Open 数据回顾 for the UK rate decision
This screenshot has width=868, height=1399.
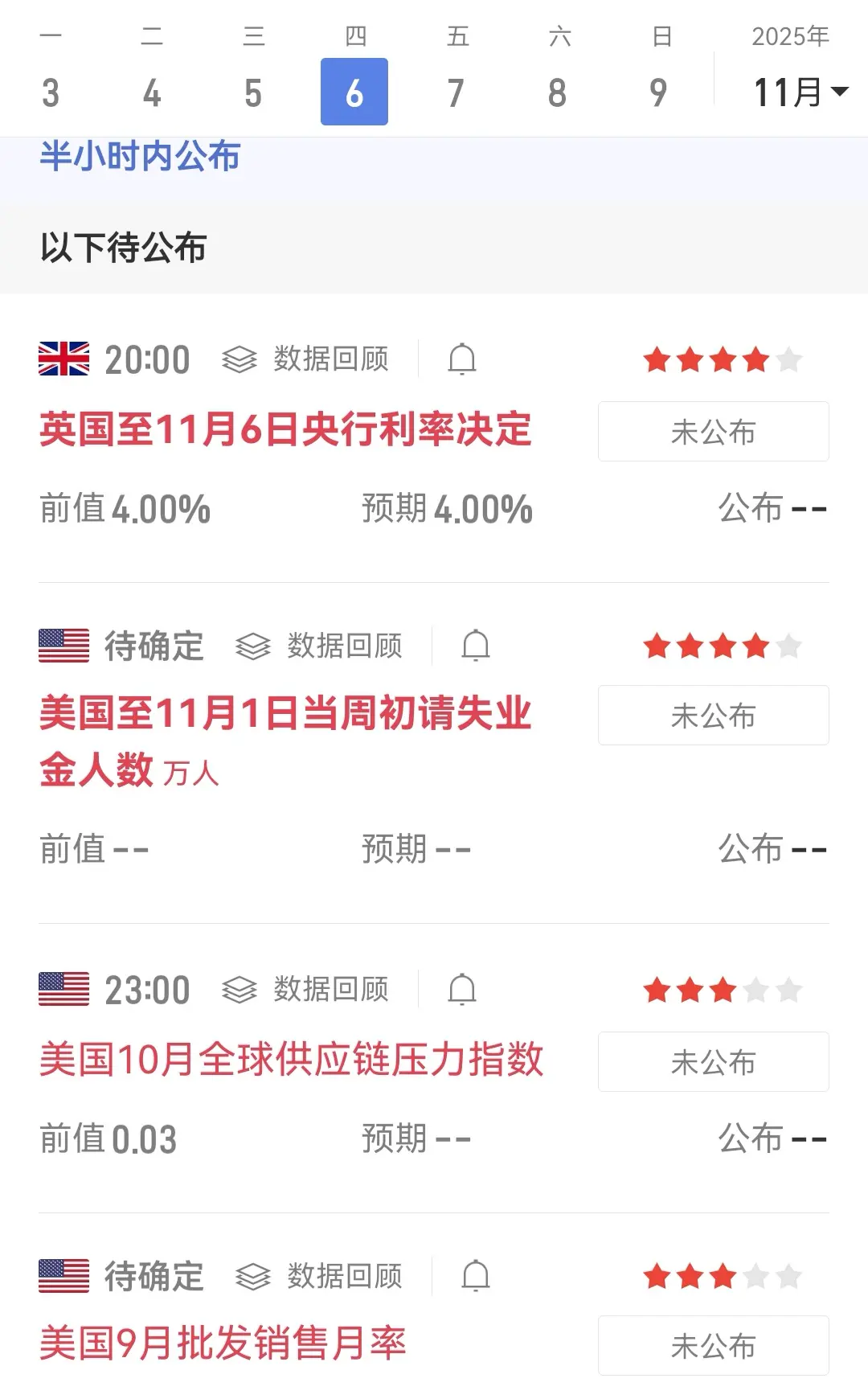(306, 359)
